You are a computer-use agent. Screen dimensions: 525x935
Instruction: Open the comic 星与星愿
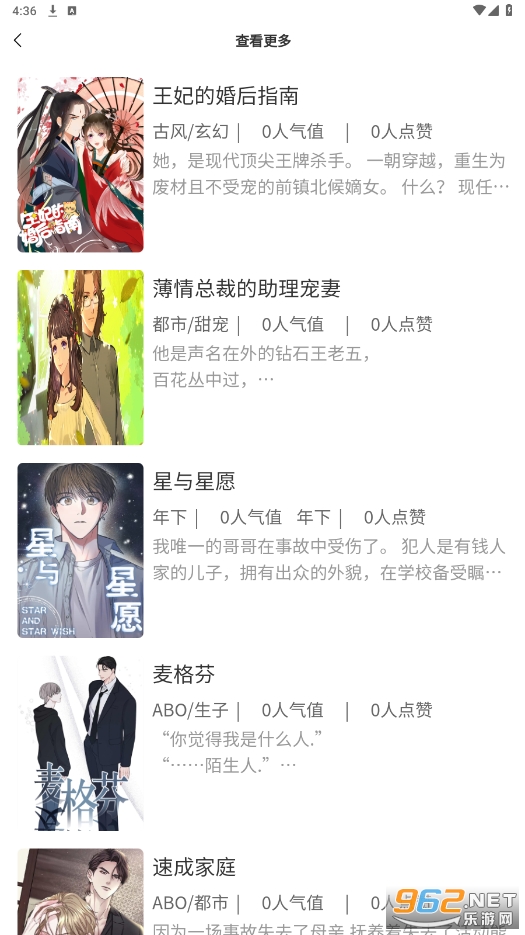(262, 550)
